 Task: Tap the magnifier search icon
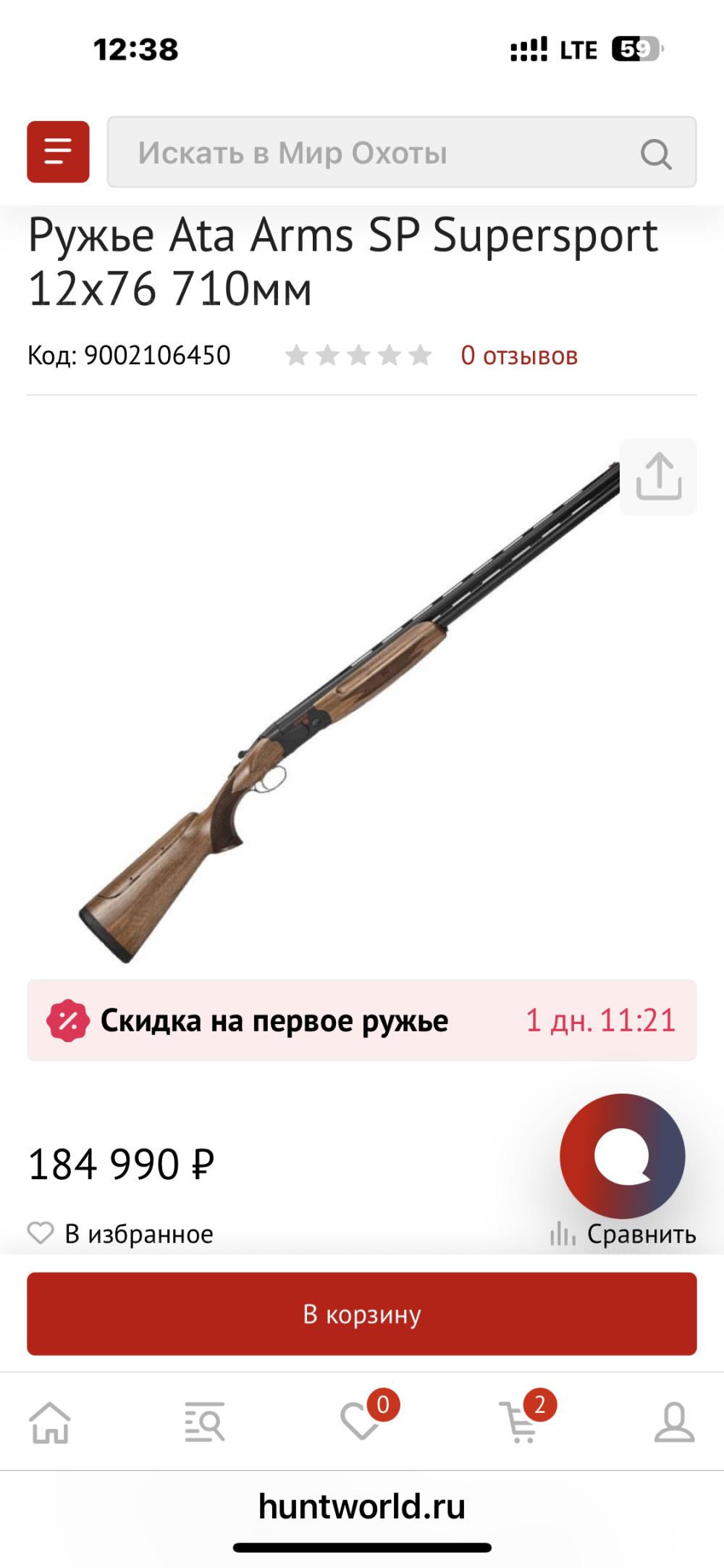(x=656, y=154)
